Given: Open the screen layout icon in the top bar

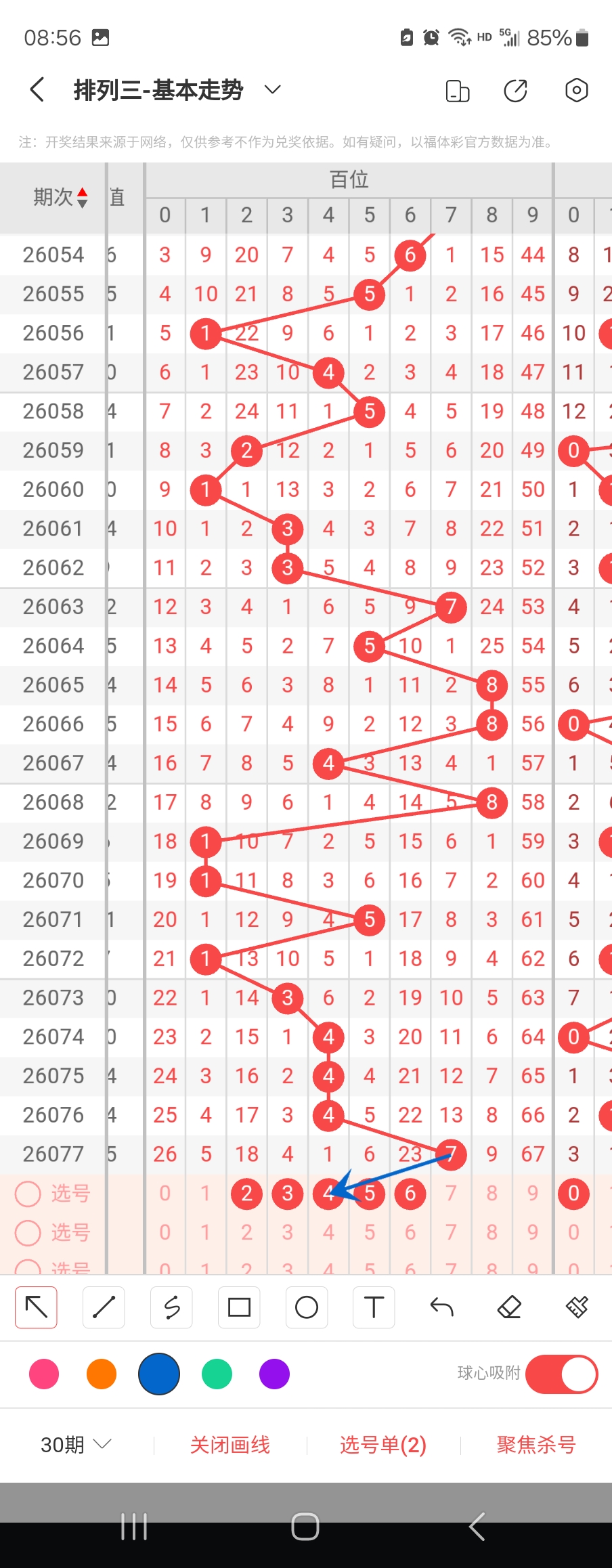Looking at the screenshot, I should click(x=458, y=91).
